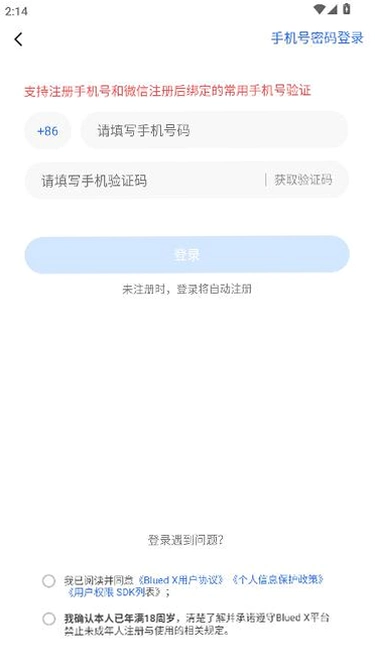The image size is (375, 667).
Task: Focus the 请填写手机号码 field
Action: click(x=214, y=130)
